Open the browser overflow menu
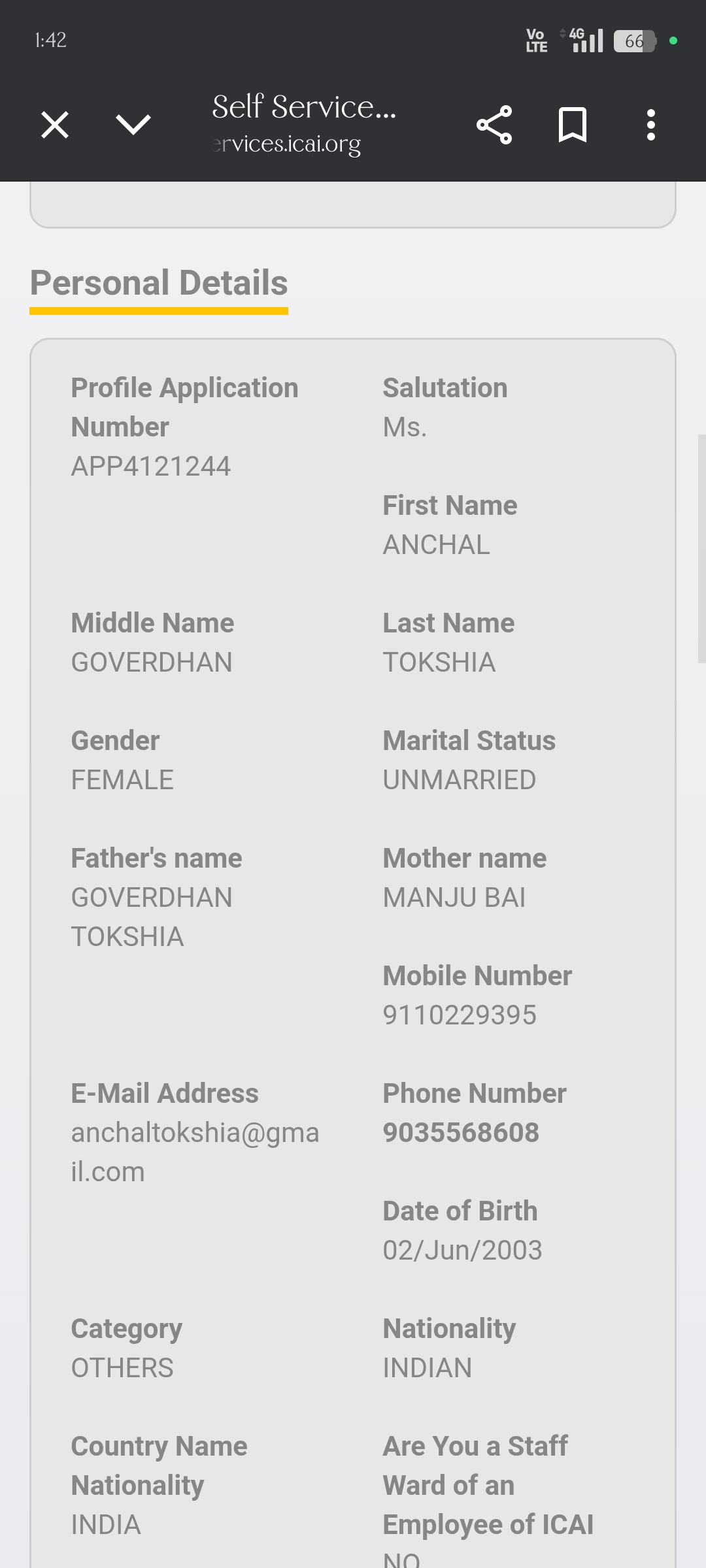This screenshot has width=706, height=1568. (x=650, y=124)
